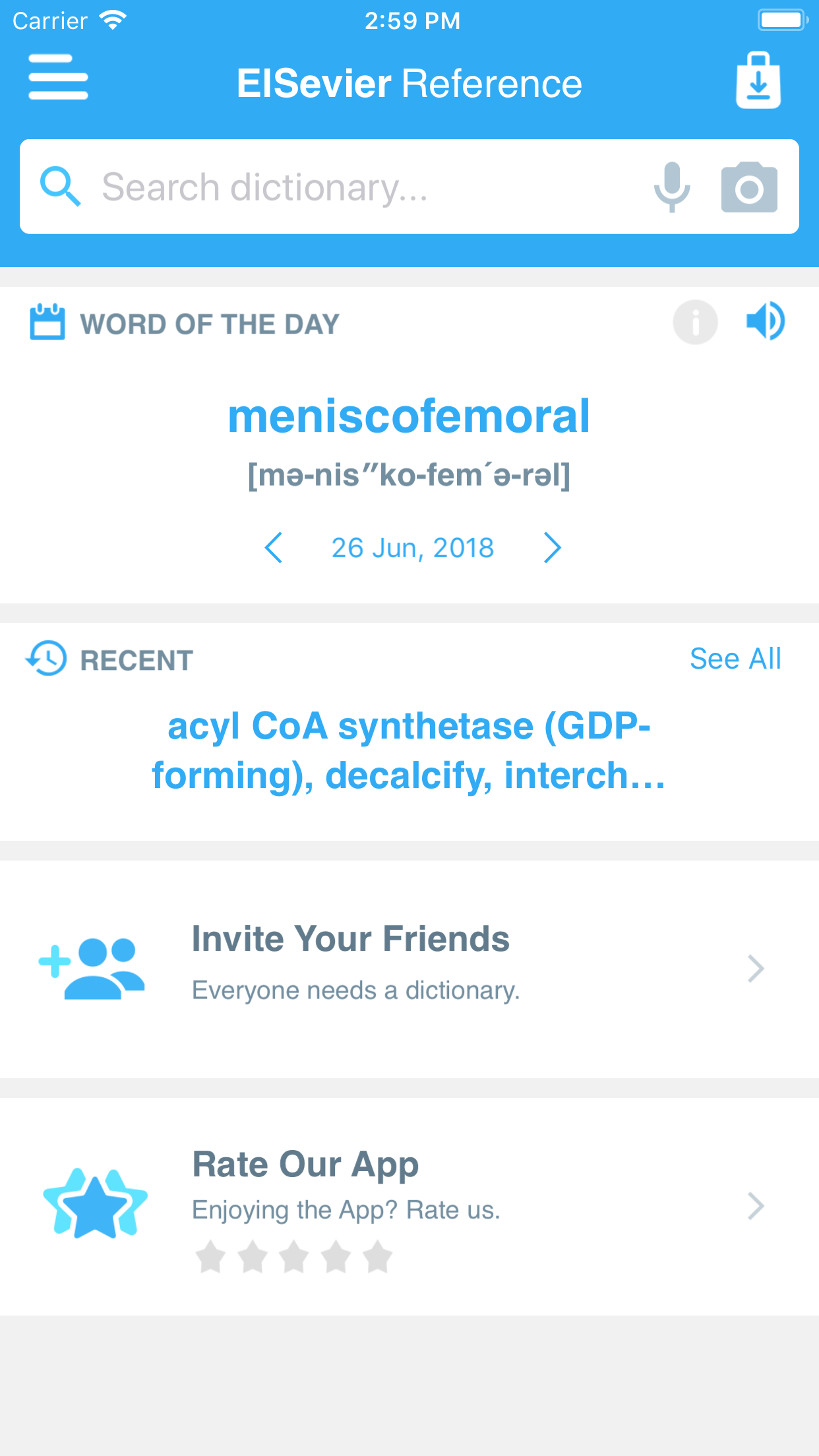
Task: Tap the Word of the Day calendar icon
Action: 47,322
